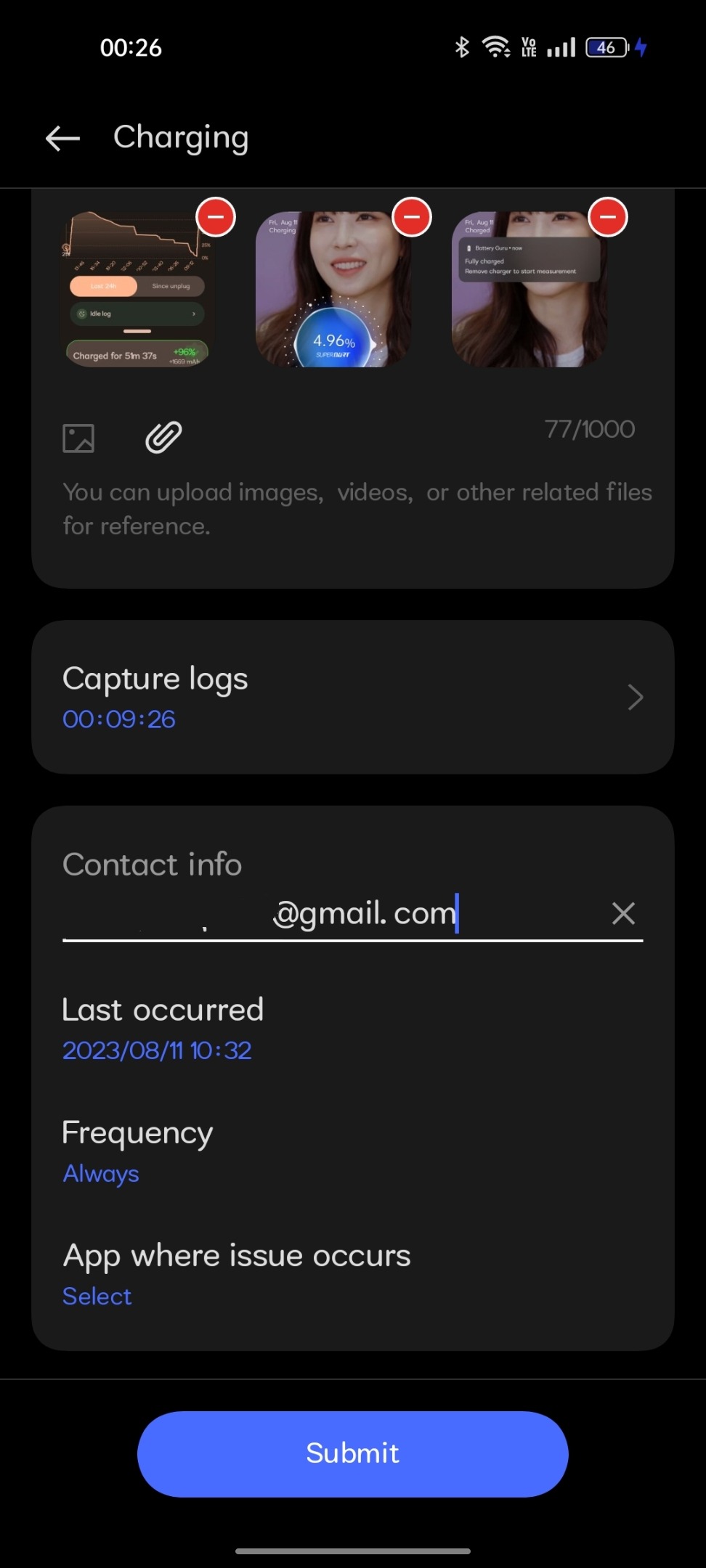This screenshot has height=1568, width=706.
Task: Remove the Fully charged screenshot attachment
Action: point(608,217)
